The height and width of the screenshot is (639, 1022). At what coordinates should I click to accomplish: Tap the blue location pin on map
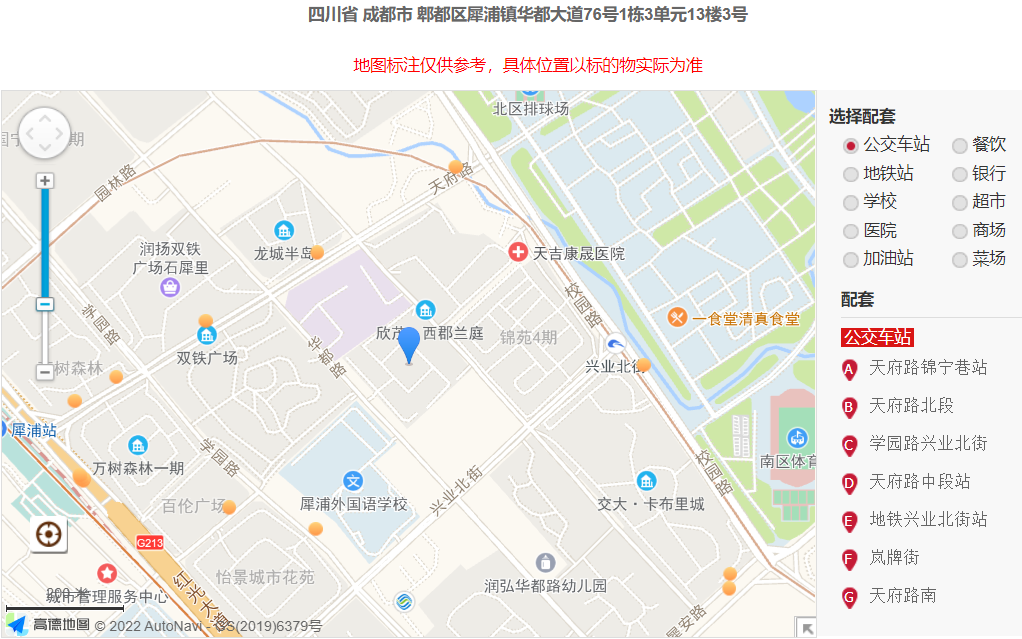[409, 343]
